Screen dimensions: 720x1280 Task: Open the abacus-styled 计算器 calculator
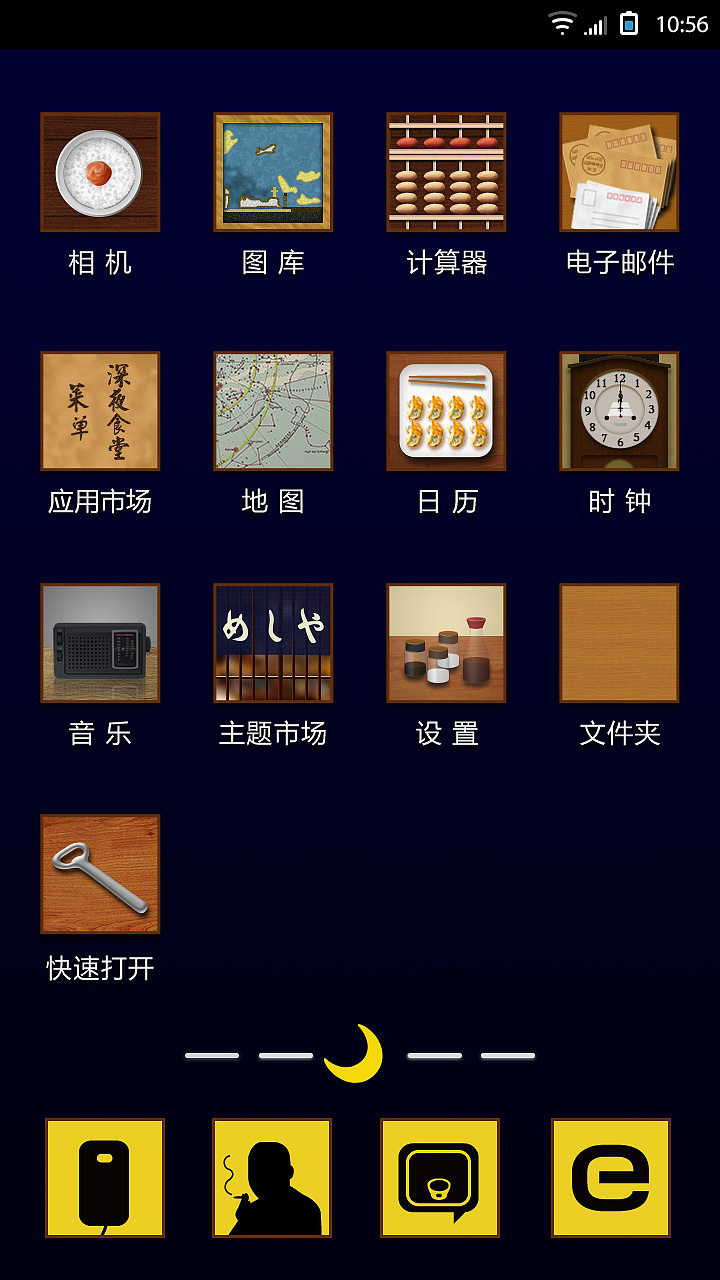click(x=447, y=171)
